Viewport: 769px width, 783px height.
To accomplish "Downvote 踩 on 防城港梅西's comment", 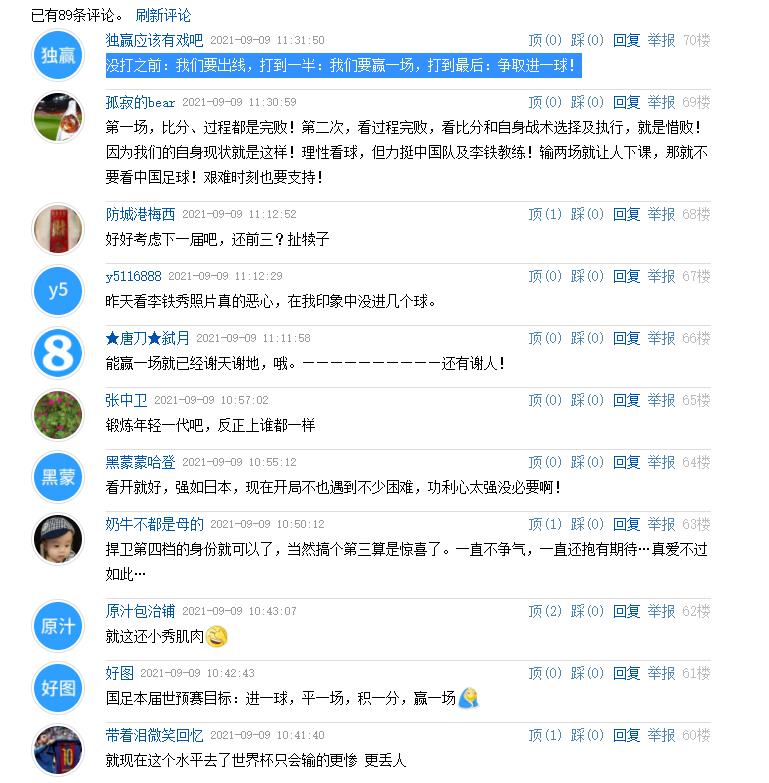I will (587, 214).
